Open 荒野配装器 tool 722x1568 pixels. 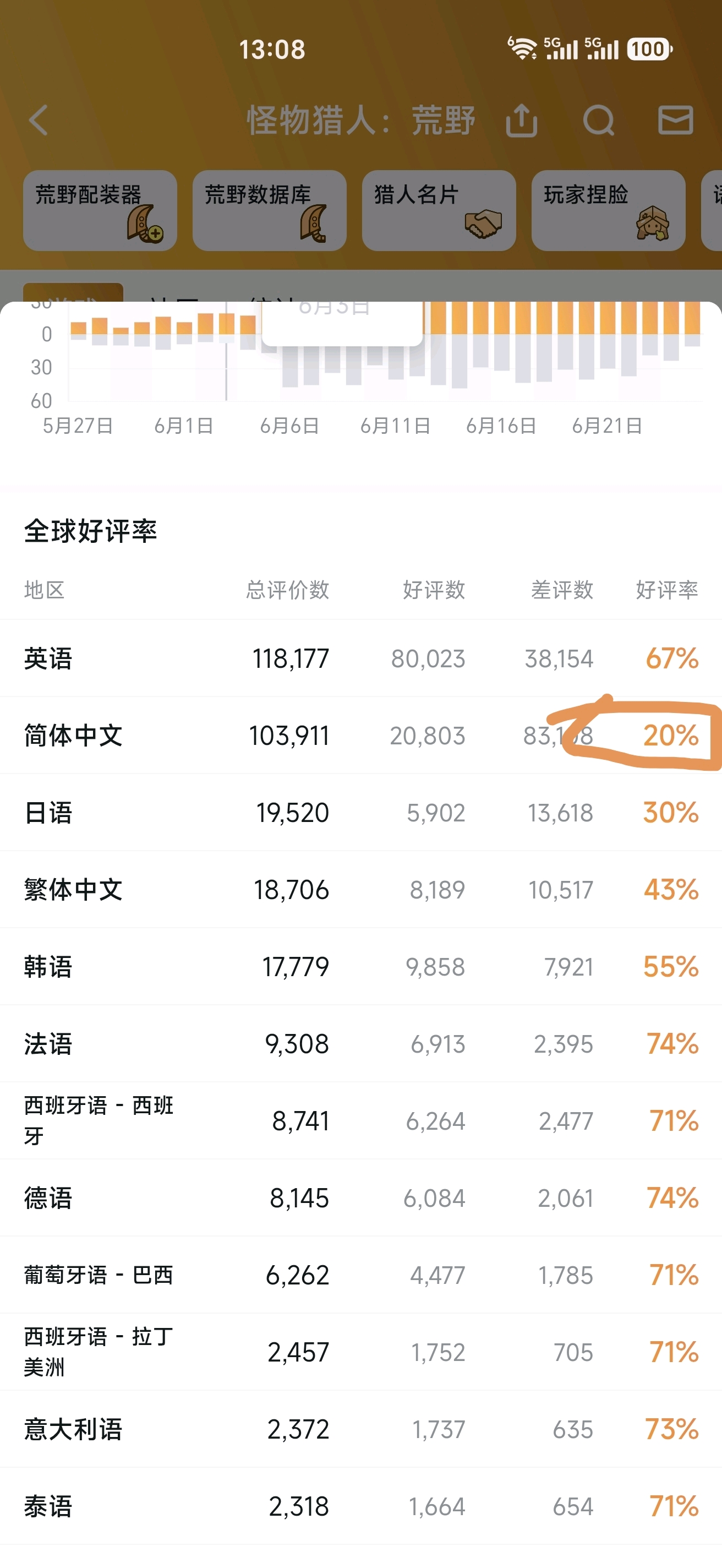pyautogui.click(x=100, y=211)
